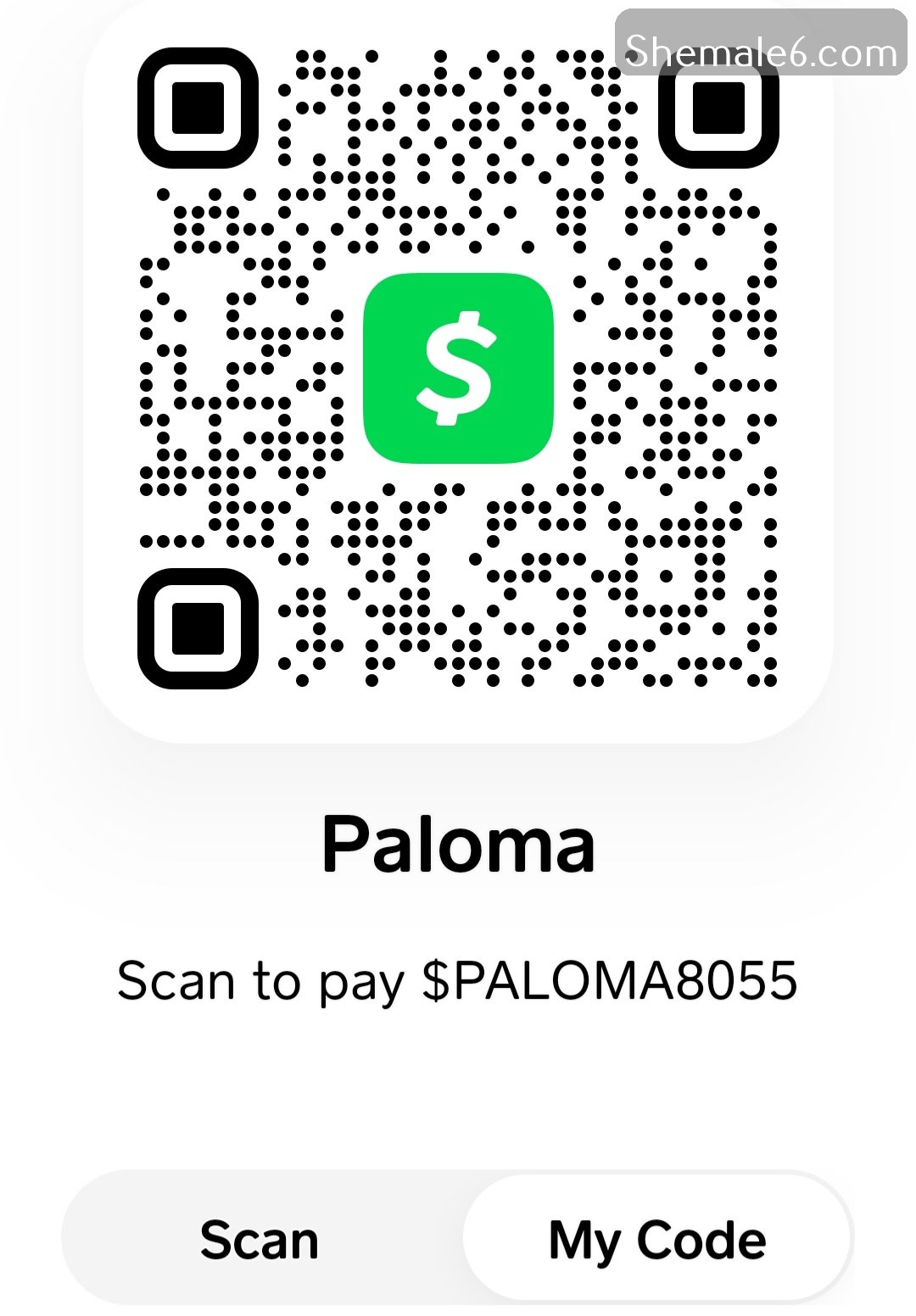Switch to the Scan tab
This screenshot has width=916, height=1316.
(x=260, y=1241)
